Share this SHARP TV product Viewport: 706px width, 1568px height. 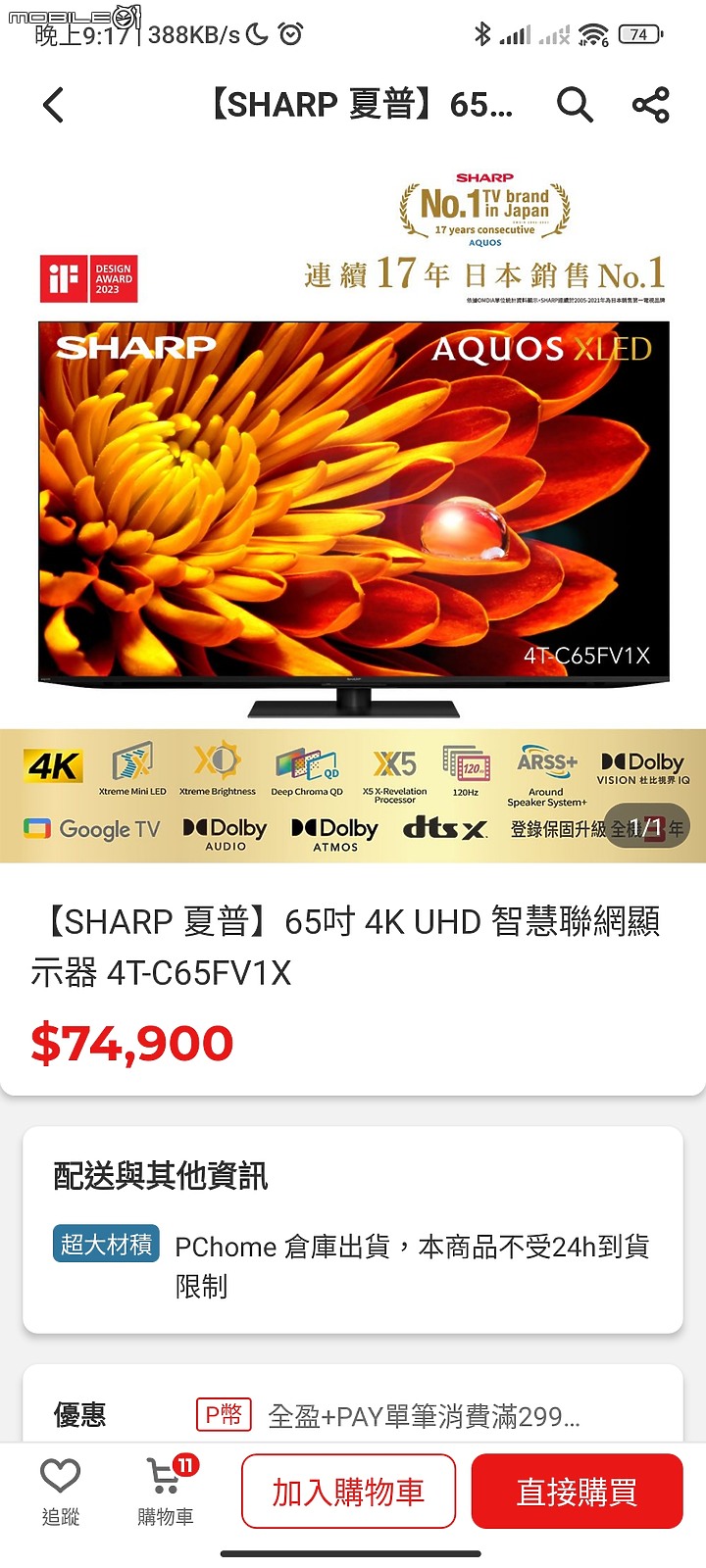coord(650,104)
